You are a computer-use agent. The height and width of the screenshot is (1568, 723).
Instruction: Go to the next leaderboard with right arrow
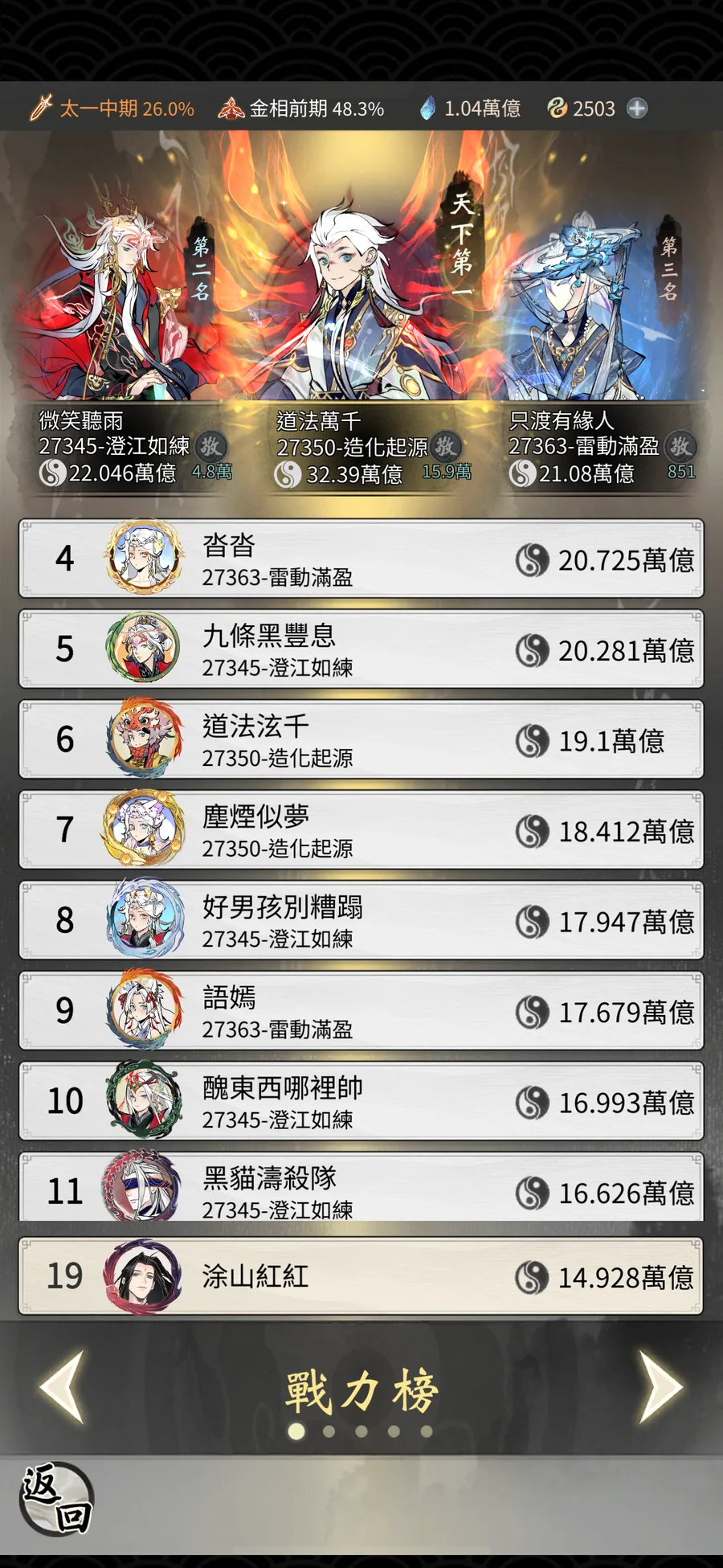point(660,1386)
